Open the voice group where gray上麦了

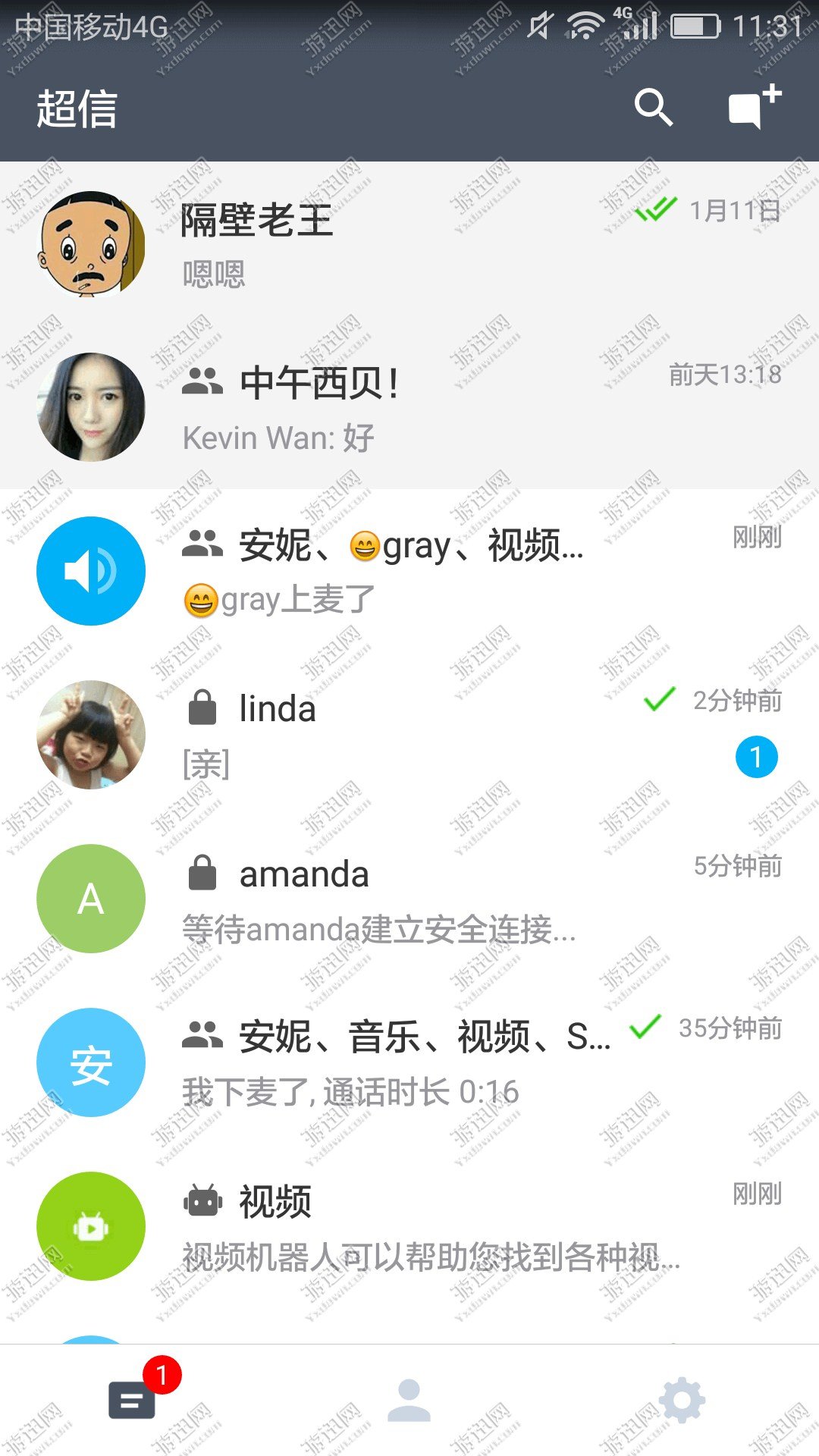409,571
